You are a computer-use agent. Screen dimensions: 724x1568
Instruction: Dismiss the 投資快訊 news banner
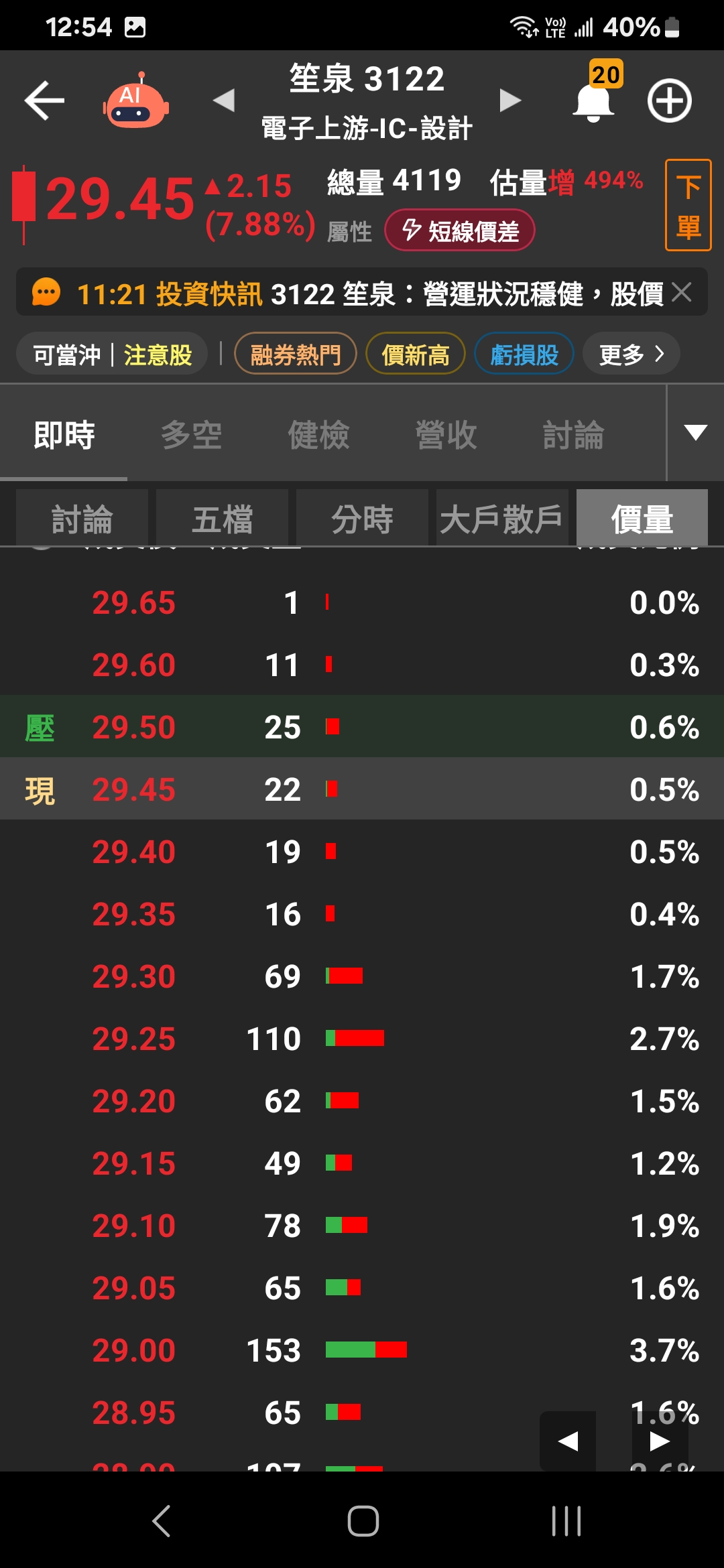tap(681, 292)
